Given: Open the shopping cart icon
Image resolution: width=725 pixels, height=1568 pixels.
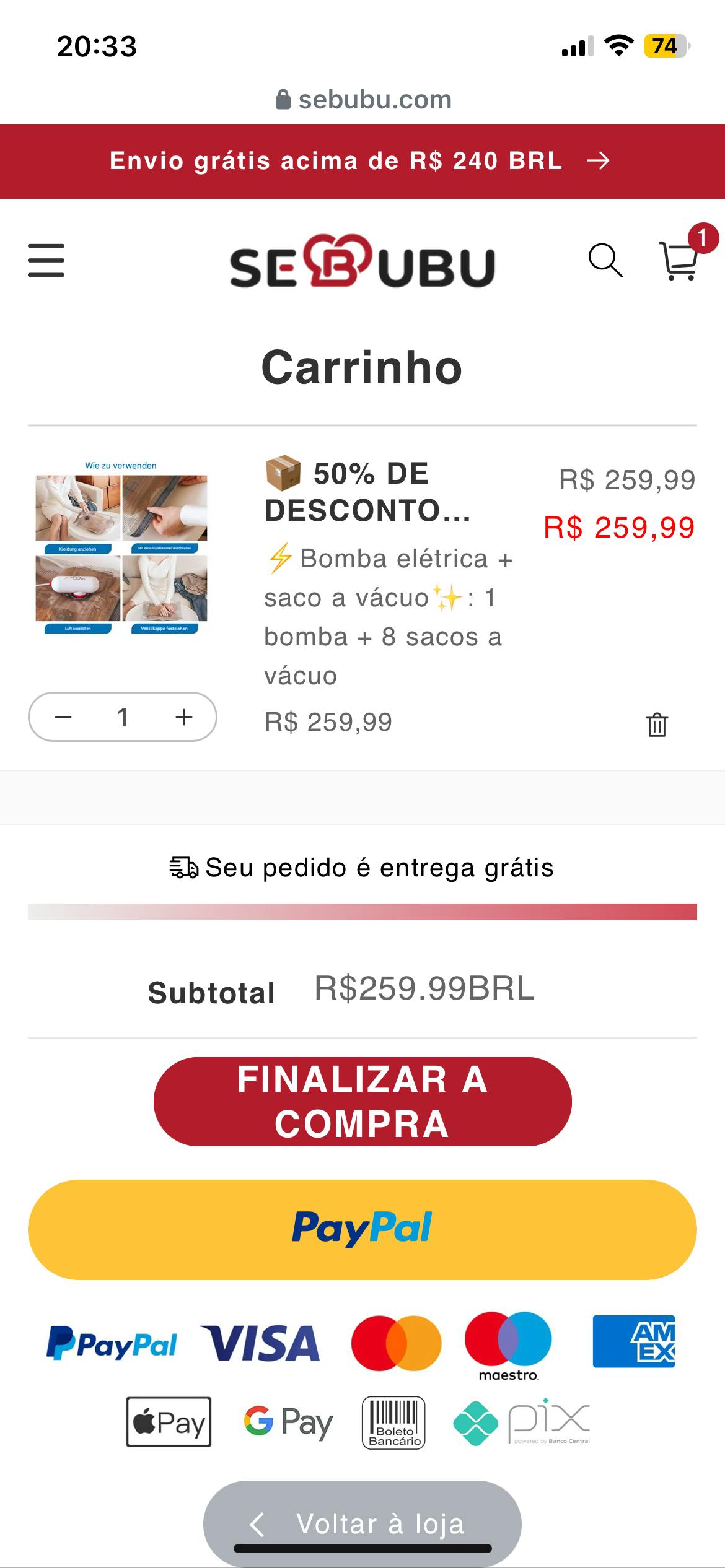Looking at the screenshot, I should point(680,260).
